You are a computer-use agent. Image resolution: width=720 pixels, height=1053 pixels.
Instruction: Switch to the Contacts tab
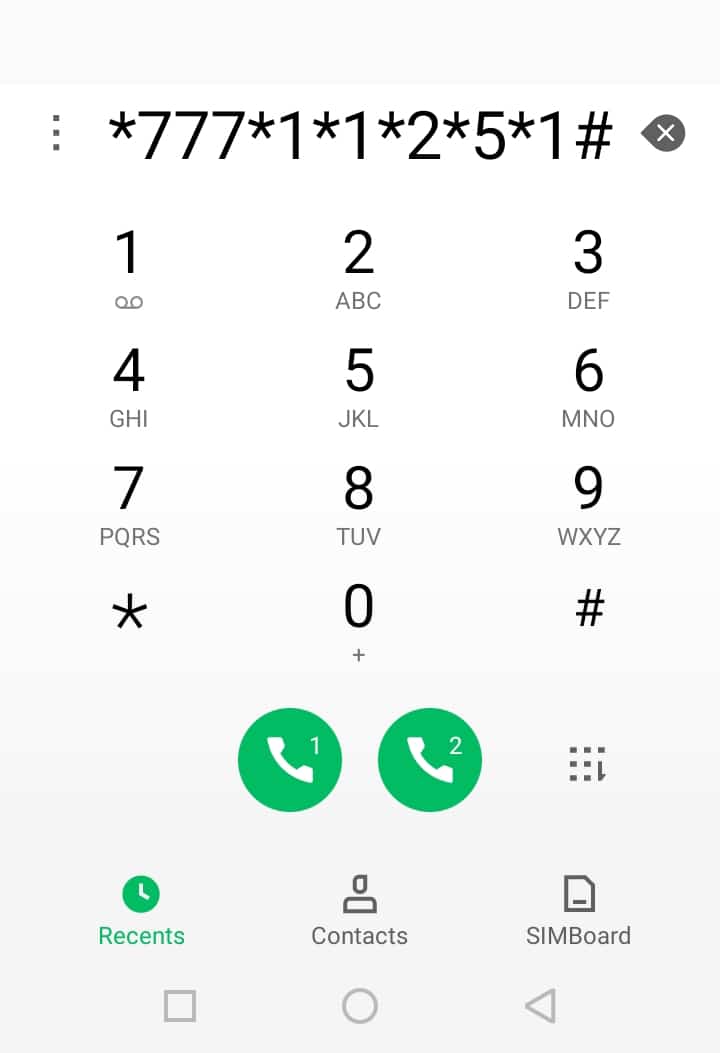pos(359,910)
